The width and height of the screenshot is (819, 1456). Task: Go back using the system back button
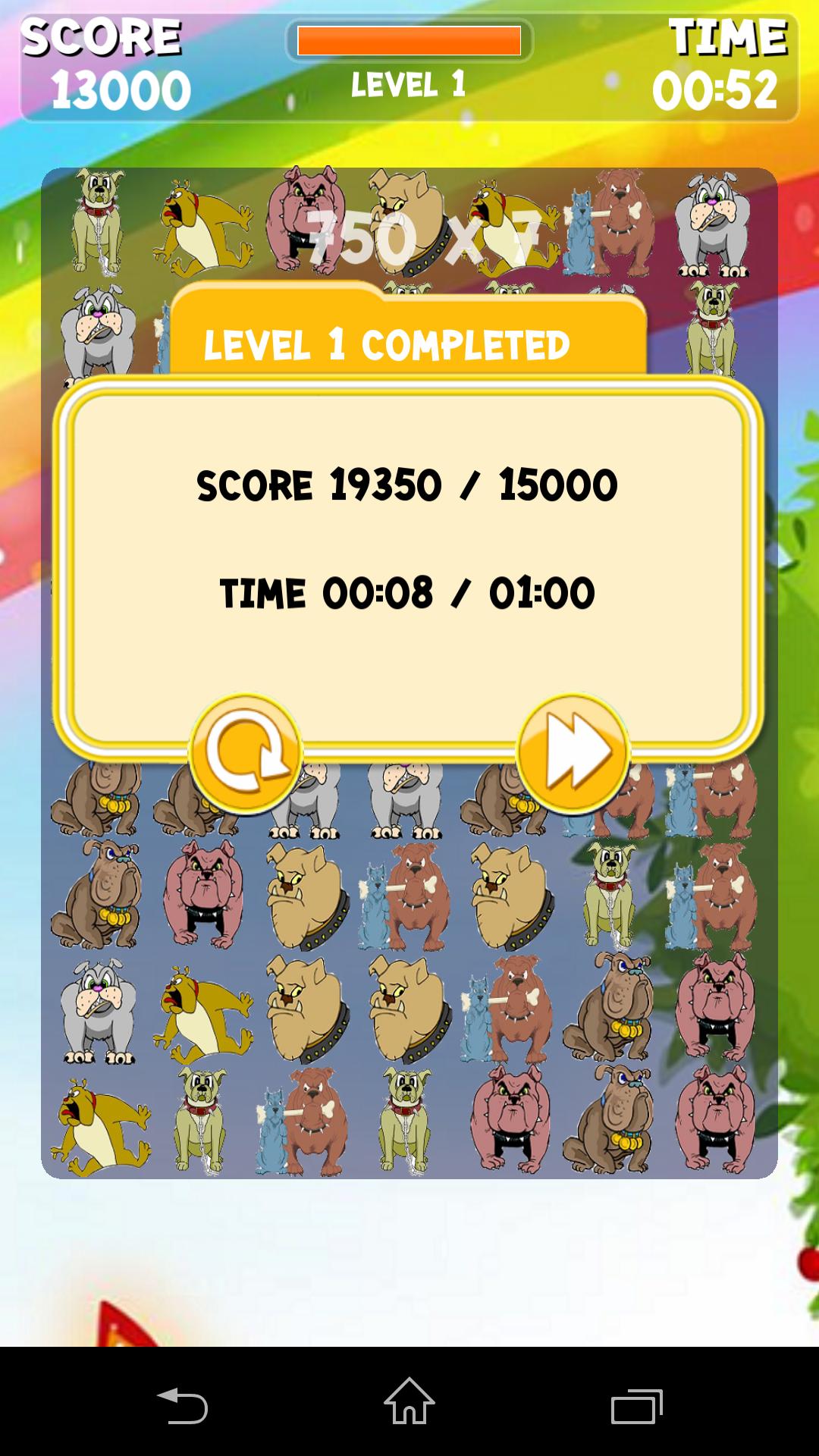click(x=182, y=1403)
